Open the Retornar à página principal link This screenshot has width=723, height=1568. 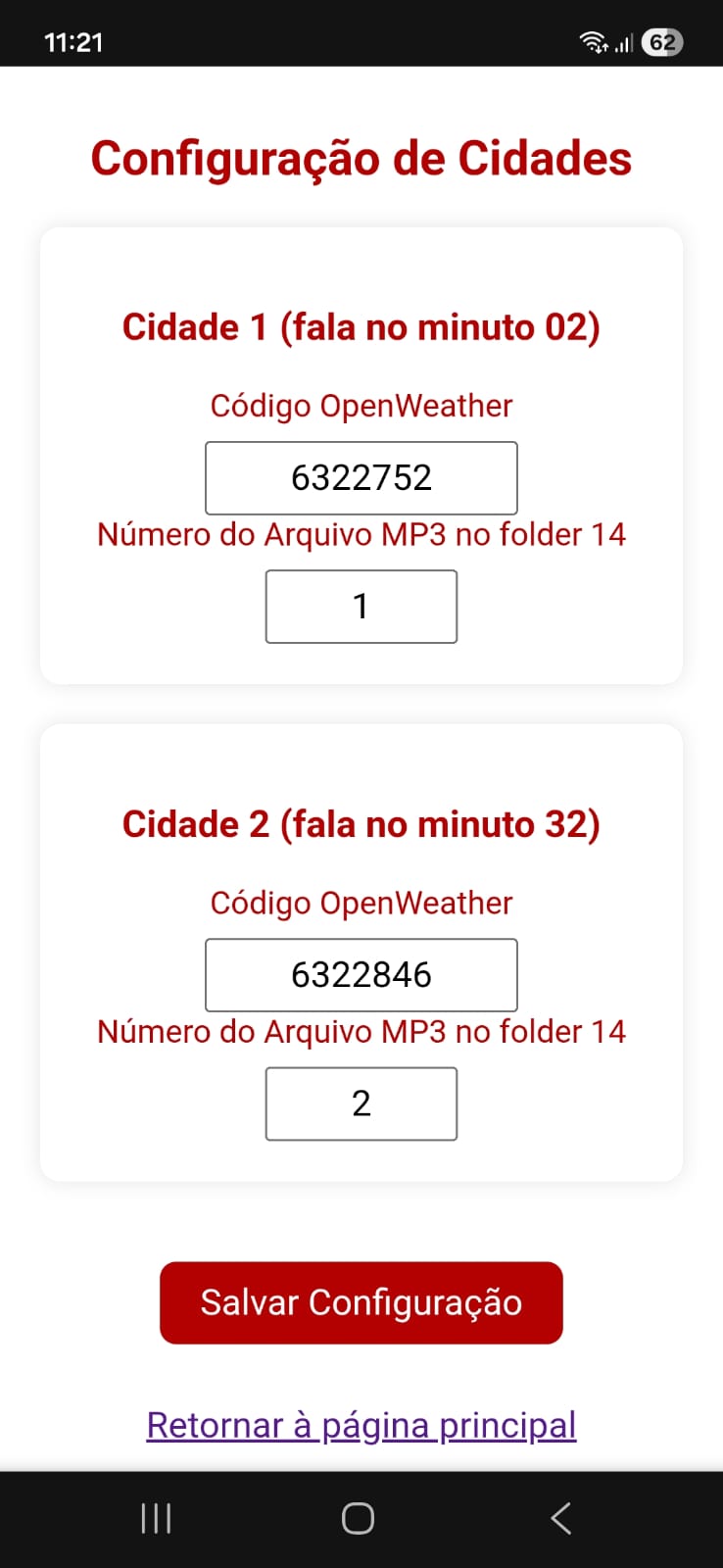pyautogui.click(x=361, y=1425)
